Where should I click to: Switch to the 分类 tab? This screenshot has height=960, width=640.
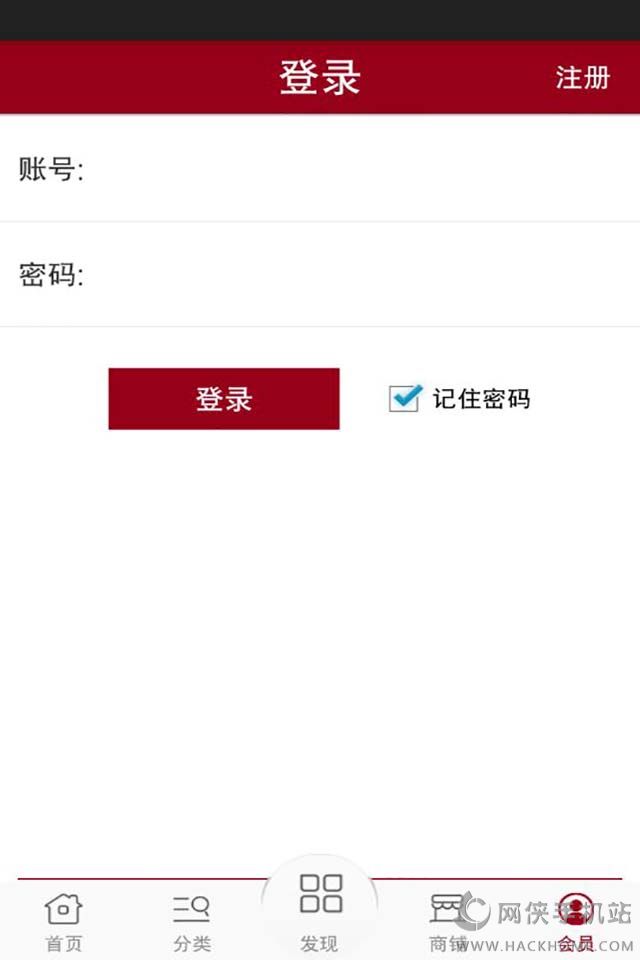[192, 923]
